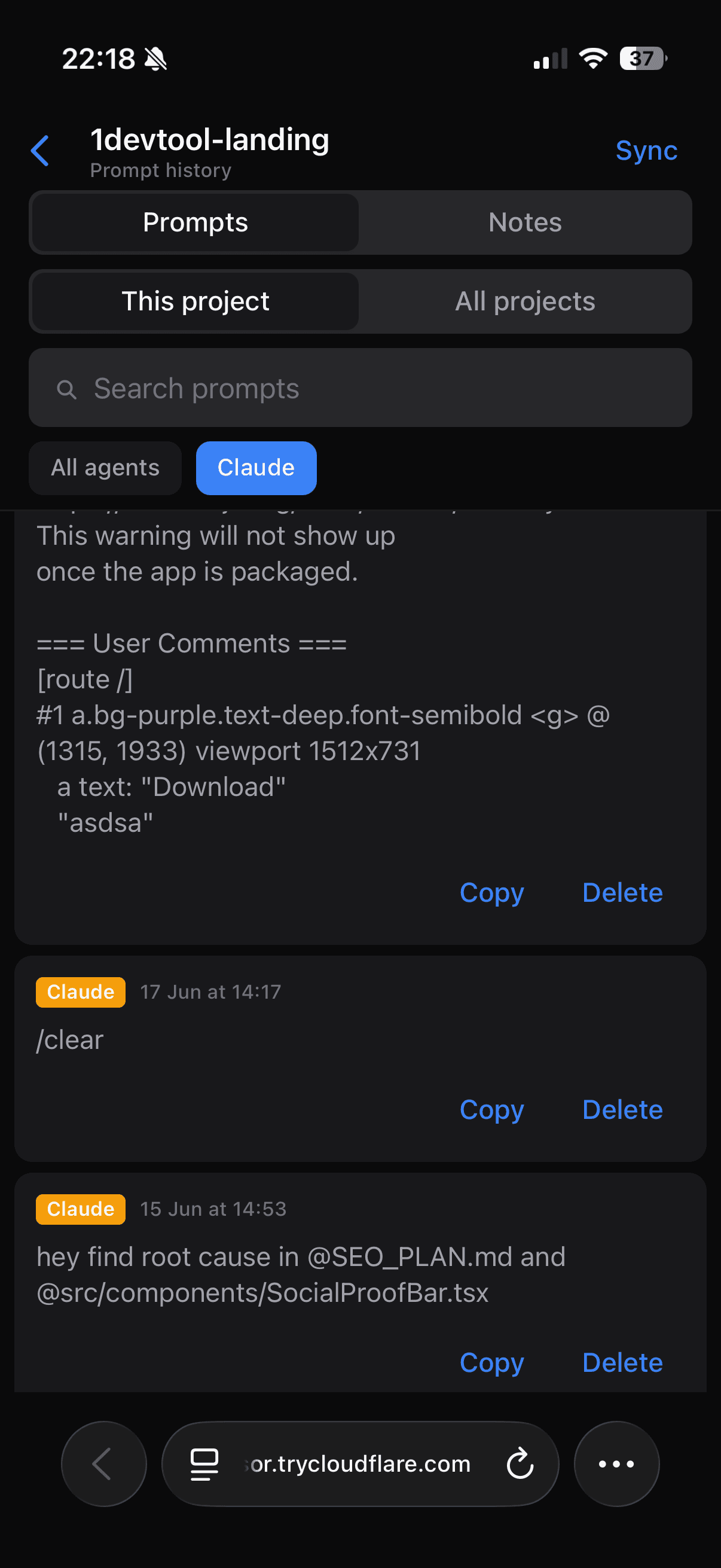Focus the Search prompts field

click(360, 388)
